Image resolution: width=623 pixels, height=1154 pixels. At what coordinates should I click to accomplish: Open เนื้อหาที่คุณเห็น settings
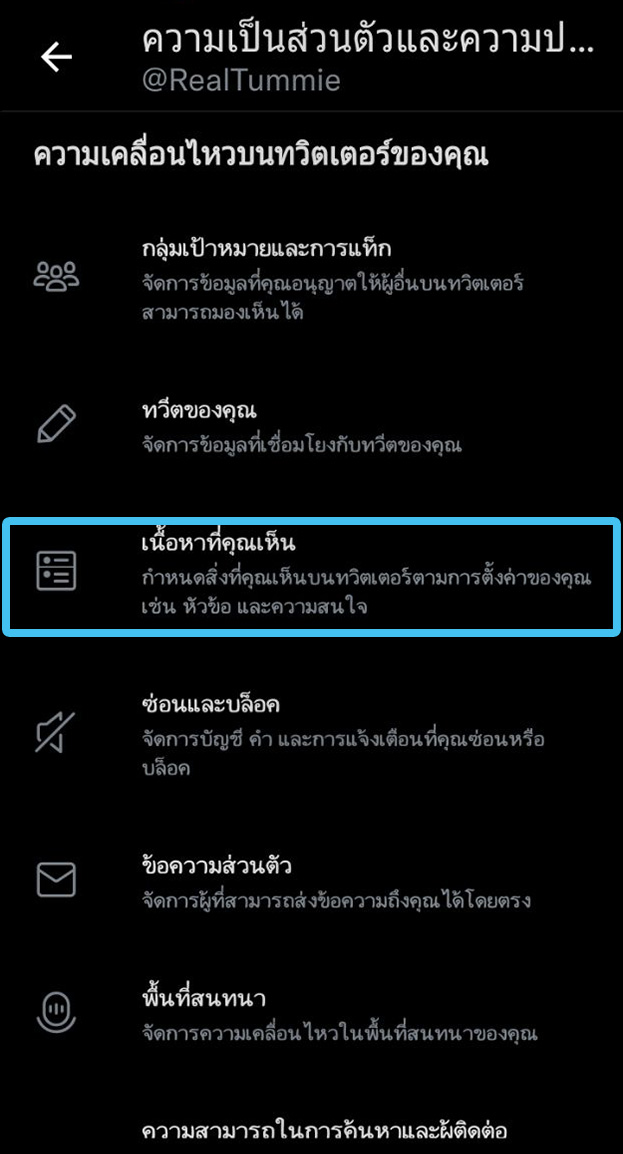pyautogui.click(x=310, y=575)
